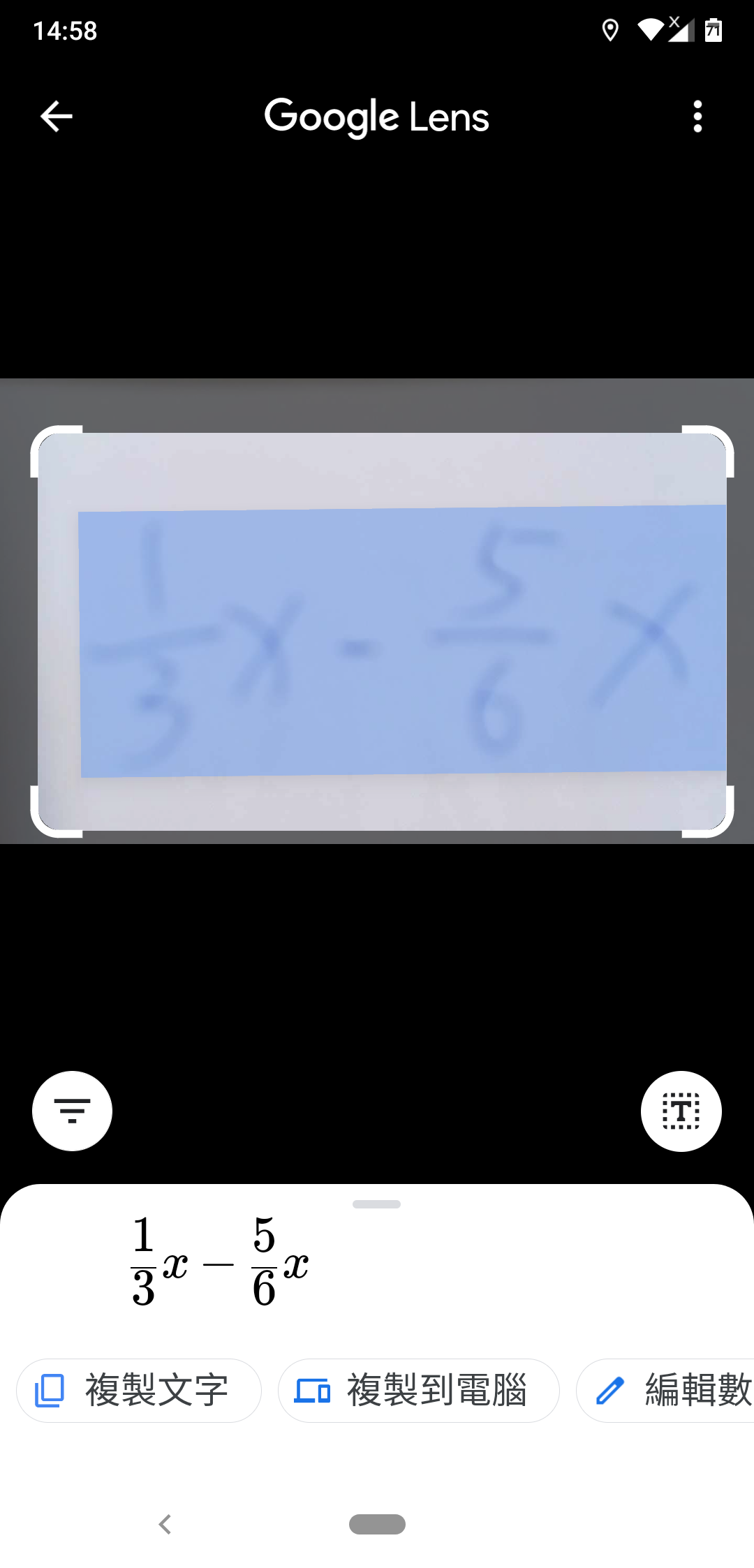Tap the highlighted equation text selection

(401, 641)
